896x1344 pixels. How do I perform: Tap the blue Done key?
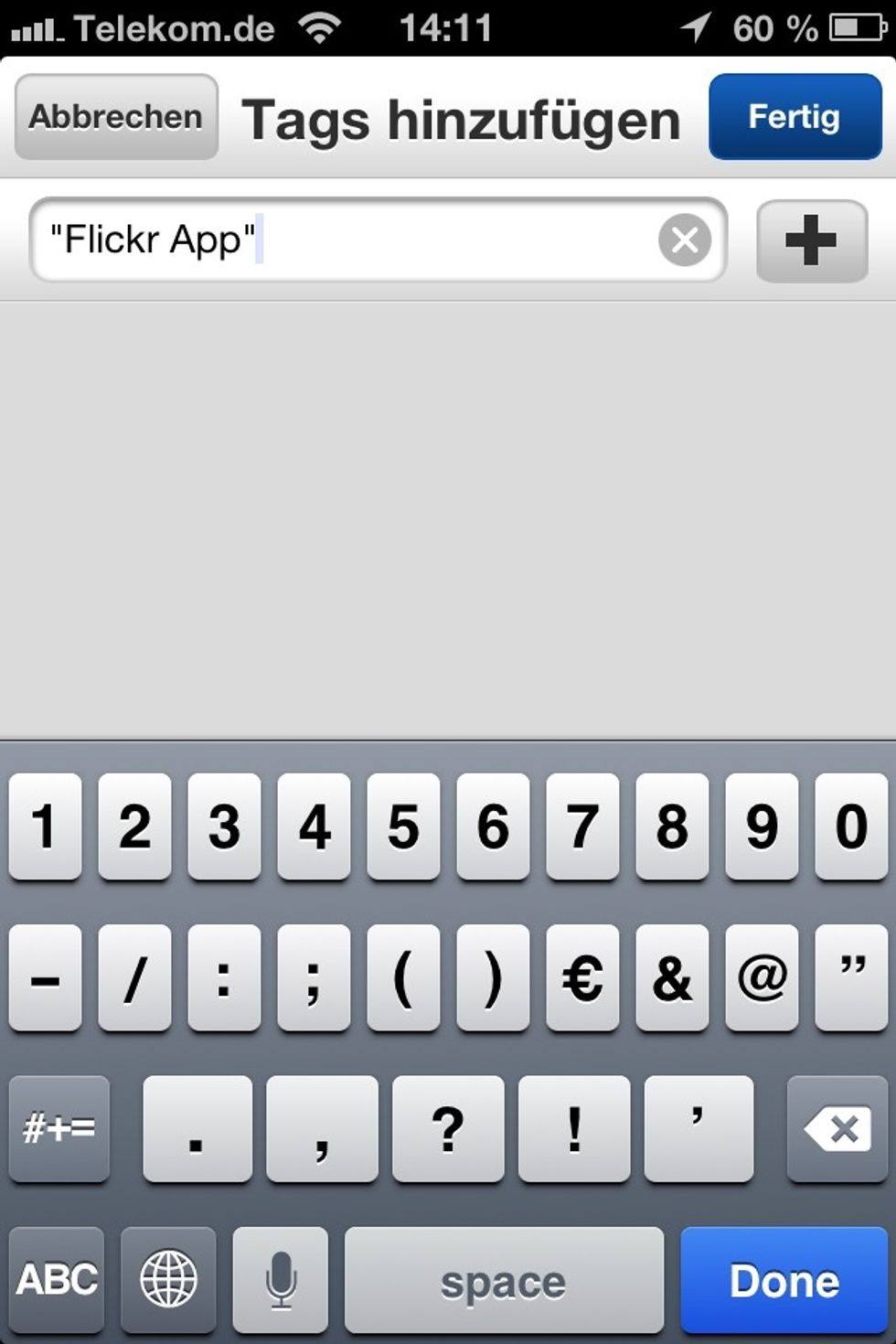tap(784, 1280)
